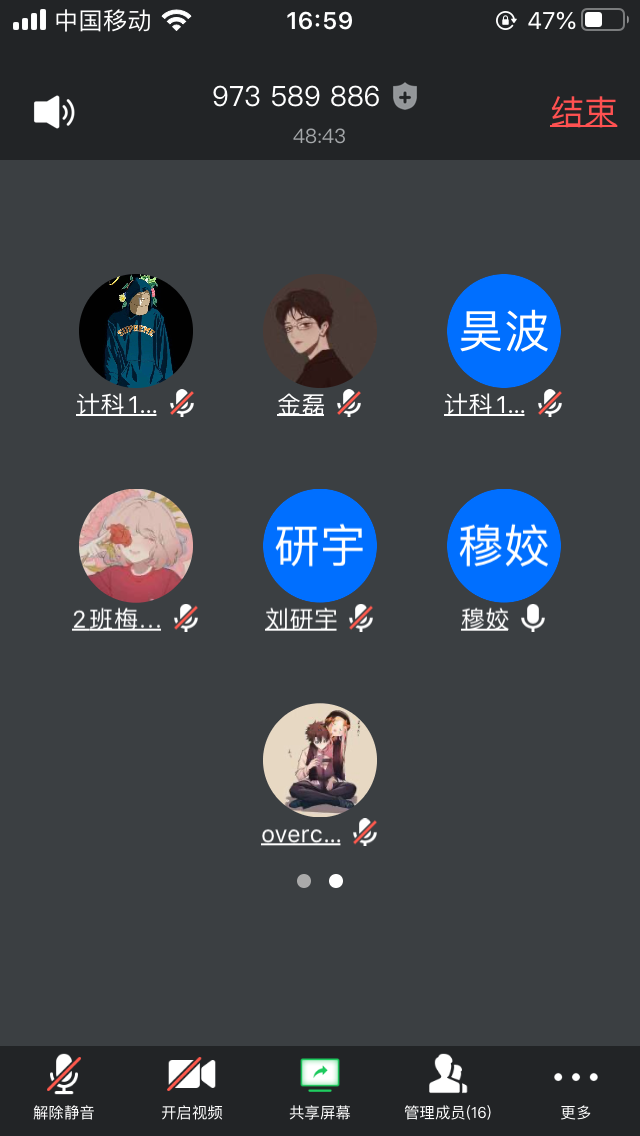This screenshot has width=640, height=1136.
Task: Open 管理成员(16) member list
Action: (448, 1087)
